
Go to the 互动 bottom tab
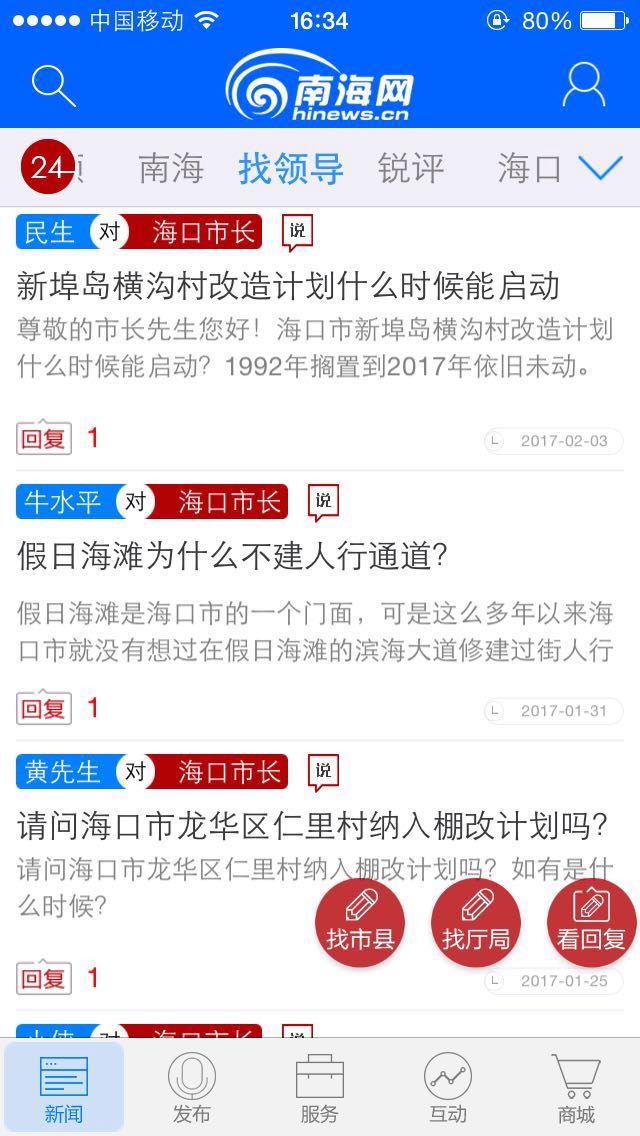[448, 1088]
